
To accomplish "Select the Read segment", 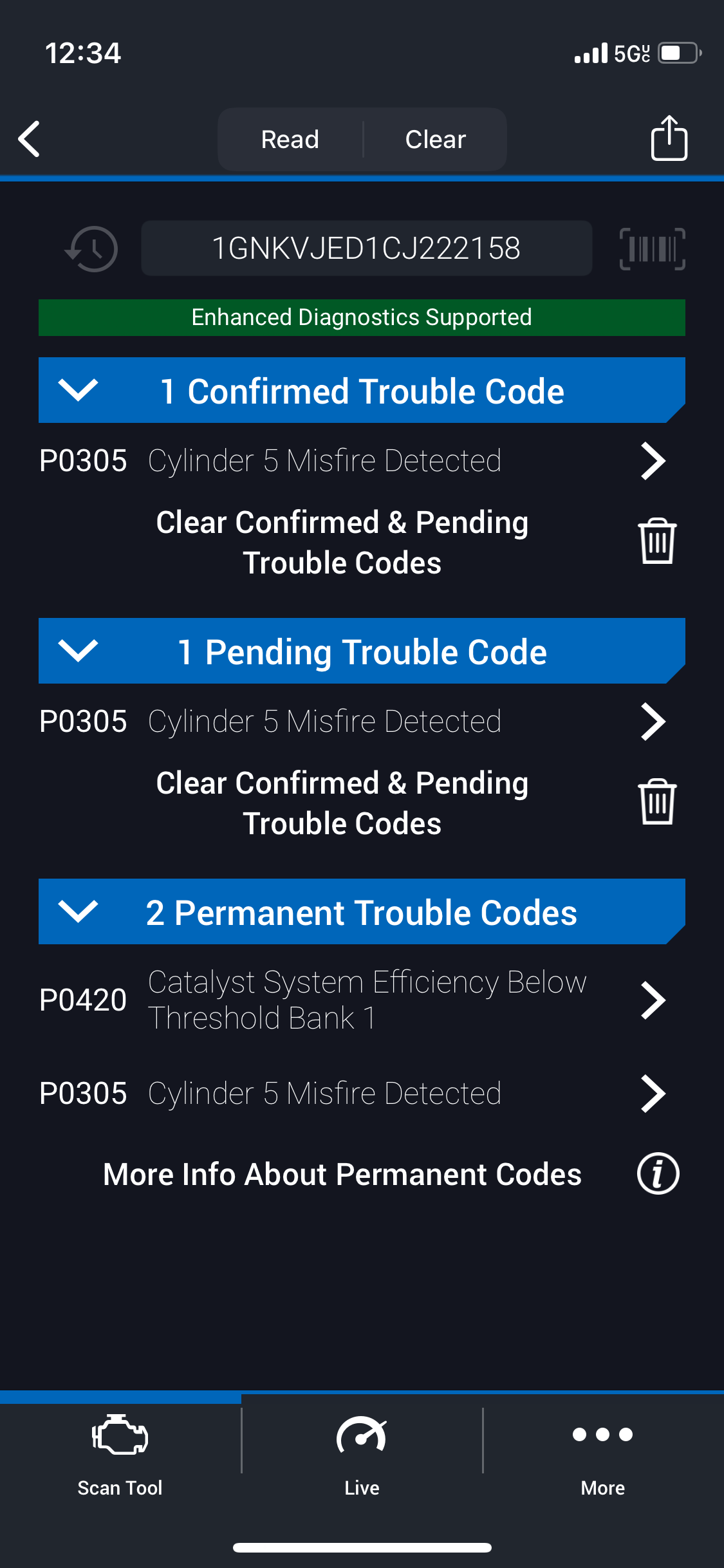I will 290,139.
